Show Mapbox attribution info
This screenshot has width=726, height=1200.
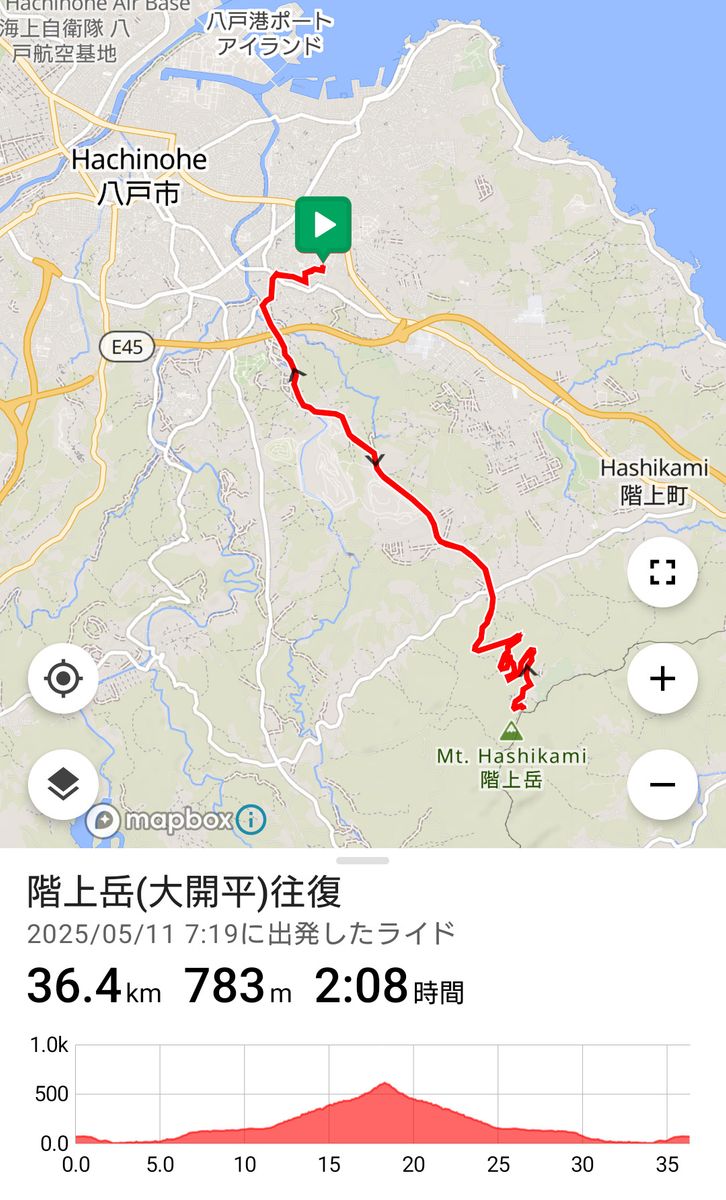click(x=251, y=821)
